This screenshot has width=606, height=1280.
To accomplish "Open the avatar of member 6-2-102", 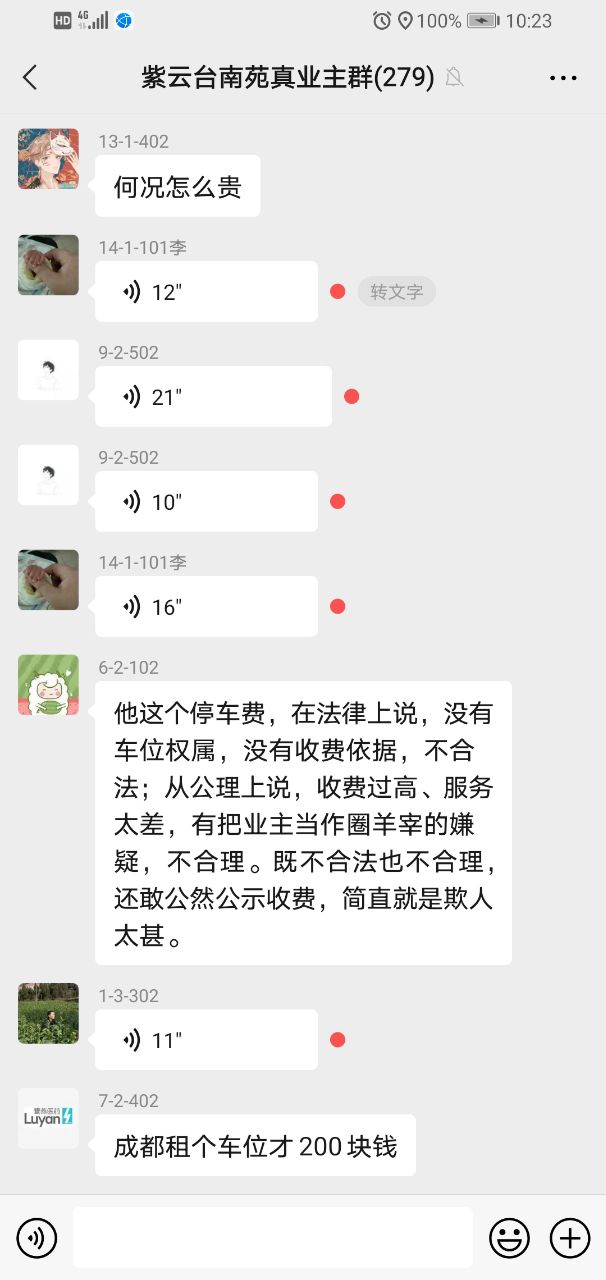I will point(48,685).
